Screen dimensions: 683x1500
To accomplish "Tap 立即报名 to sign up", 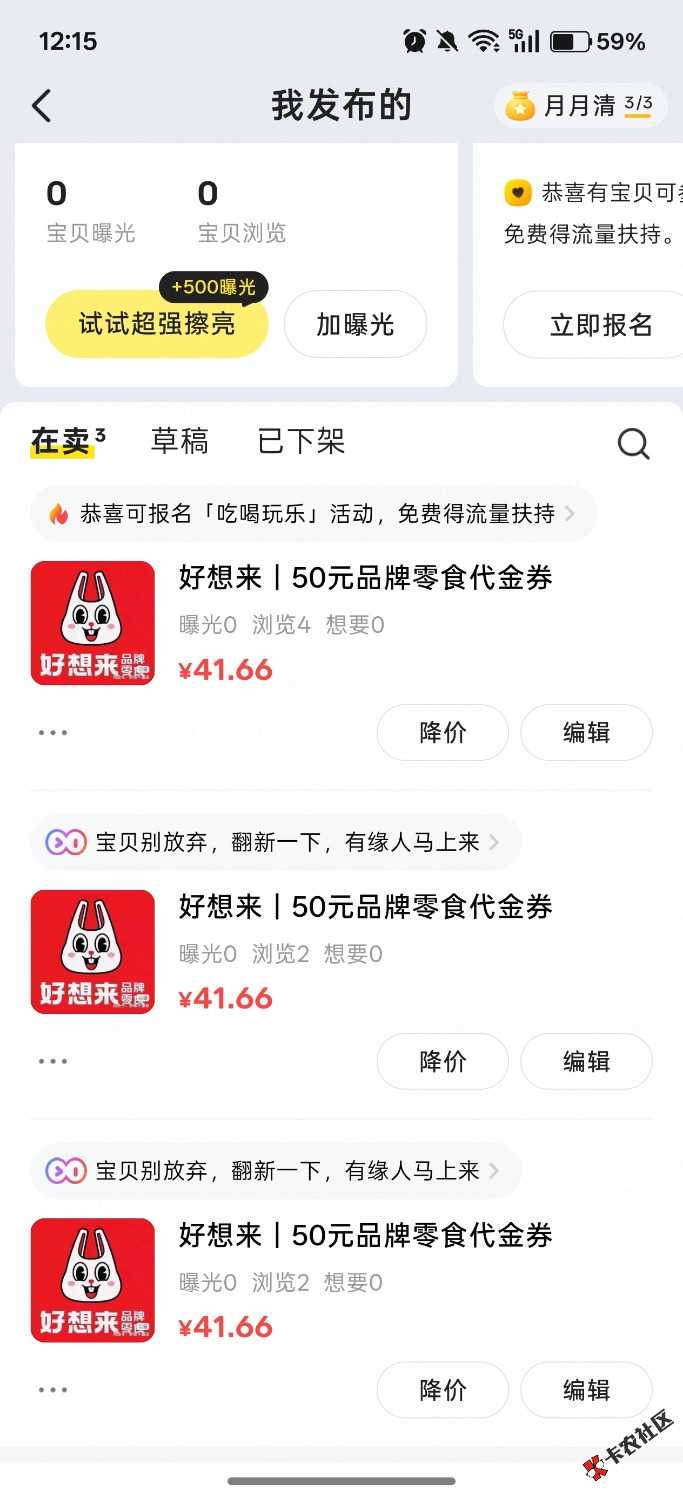I will pyautogui.click(x=600, y=325).
